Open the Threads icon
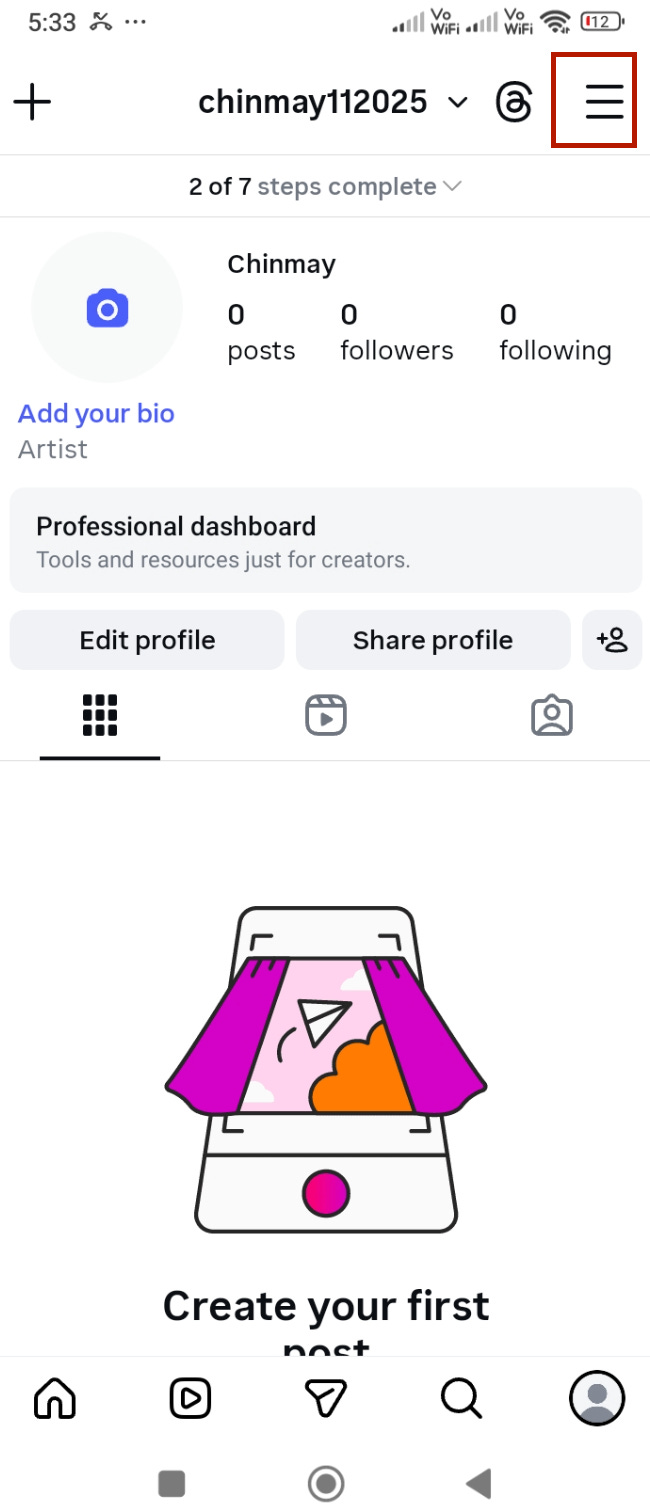650x1512 pixels. [x=514, y=102]
